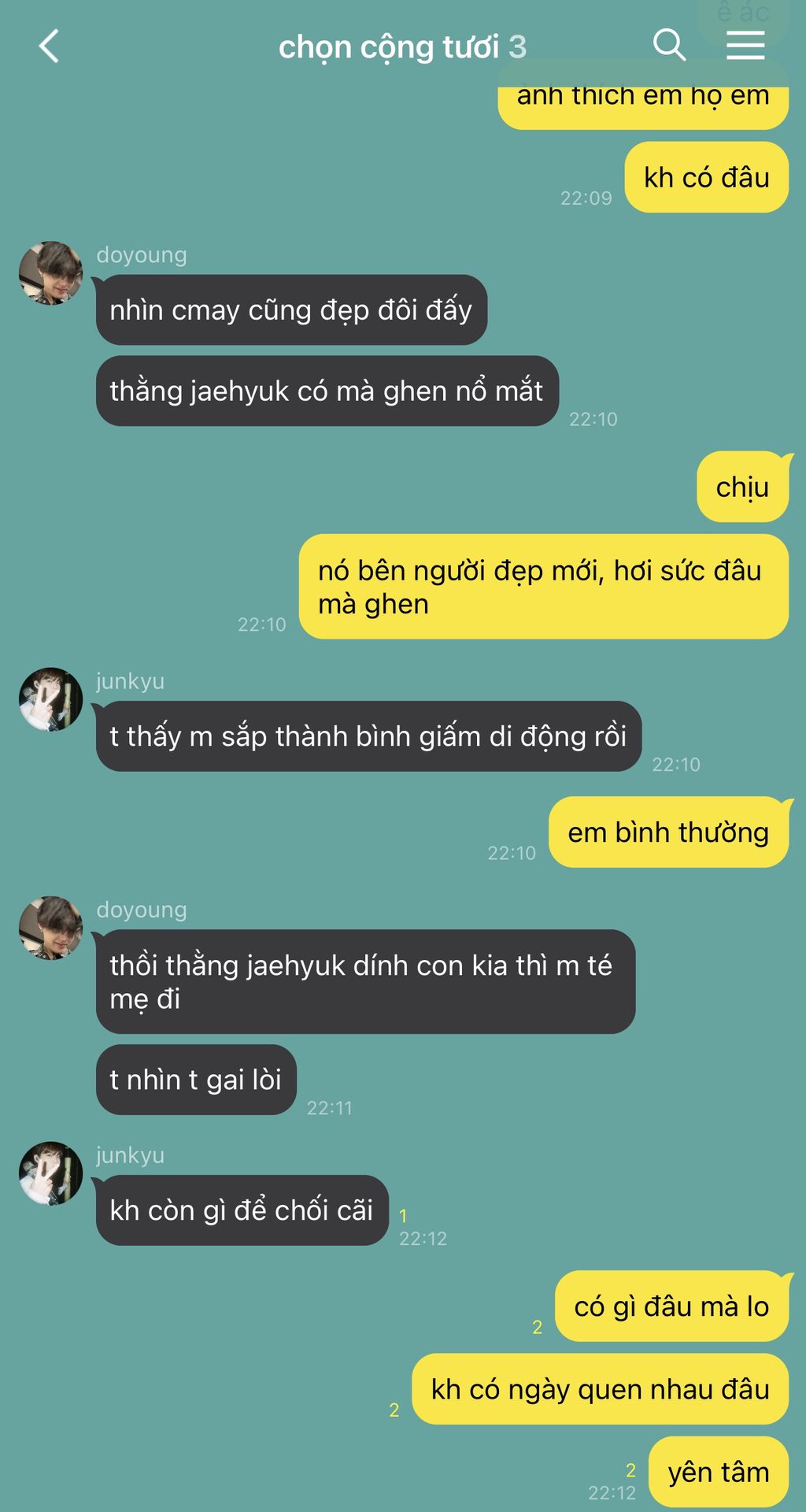Go back from the group chat

pos(49,46)
